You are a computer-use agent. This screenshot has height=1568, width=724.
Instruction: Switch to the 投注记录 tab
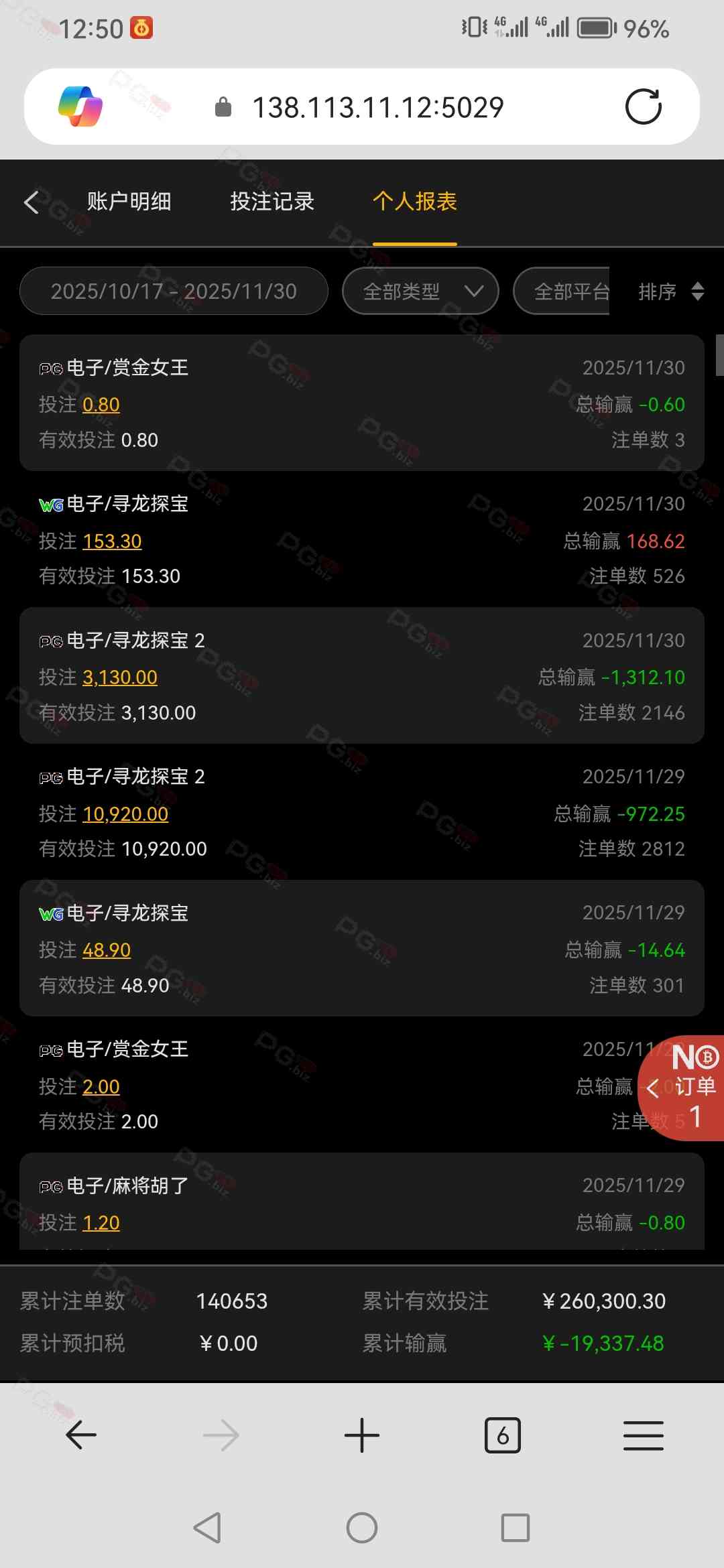272,202
